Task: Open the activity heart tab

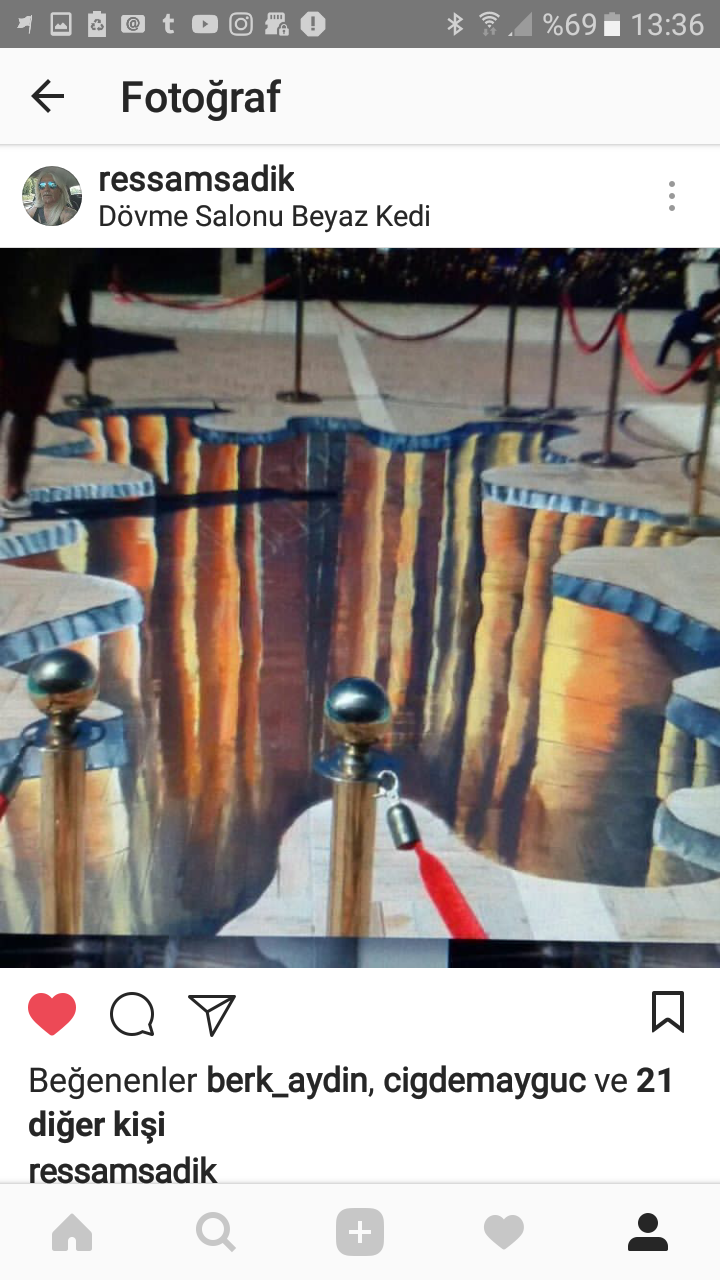Action: click(504, 1232)
